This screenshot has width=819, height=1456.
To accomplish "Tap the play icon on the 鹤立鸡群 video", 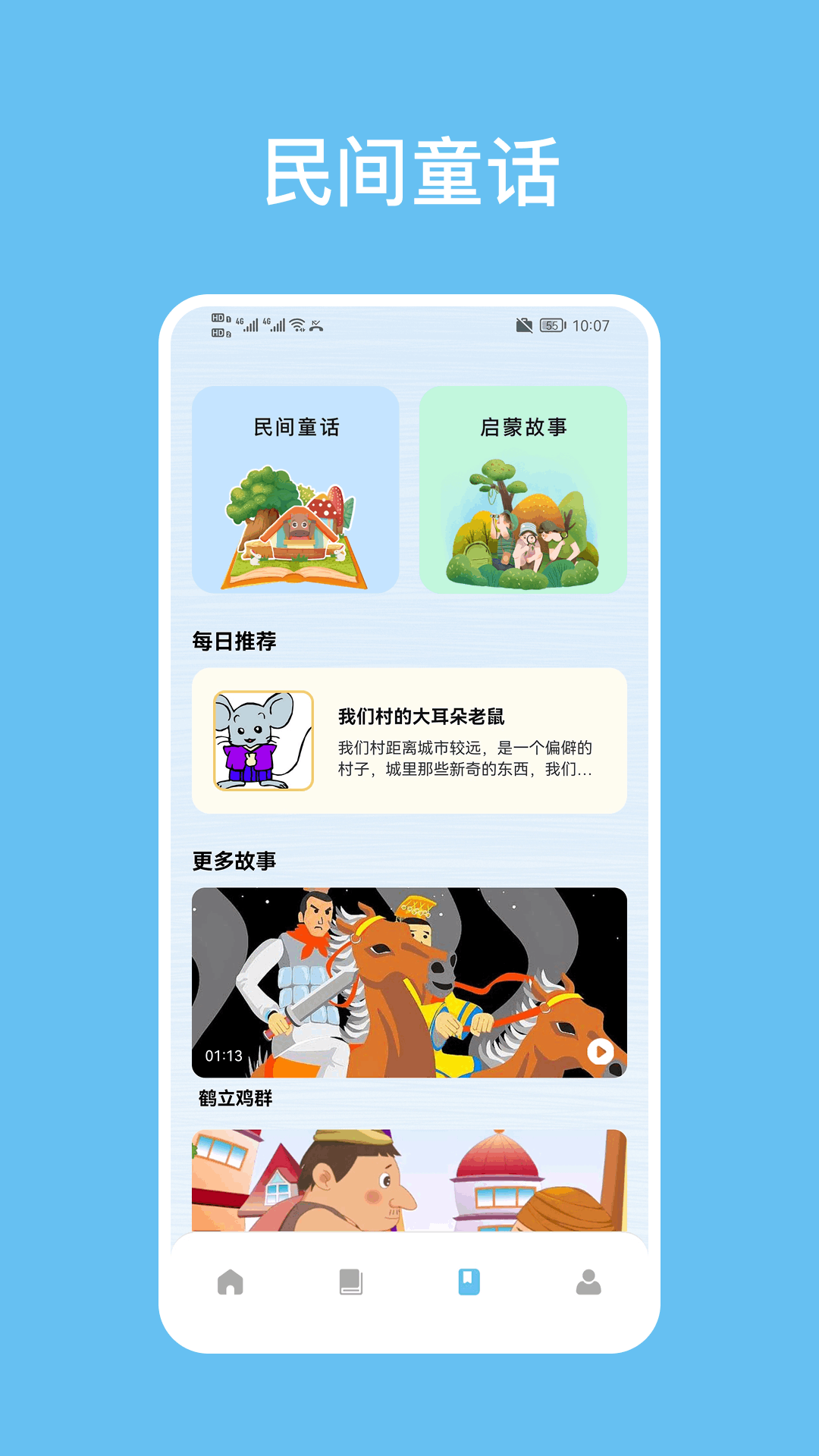I will (603, 1053).
